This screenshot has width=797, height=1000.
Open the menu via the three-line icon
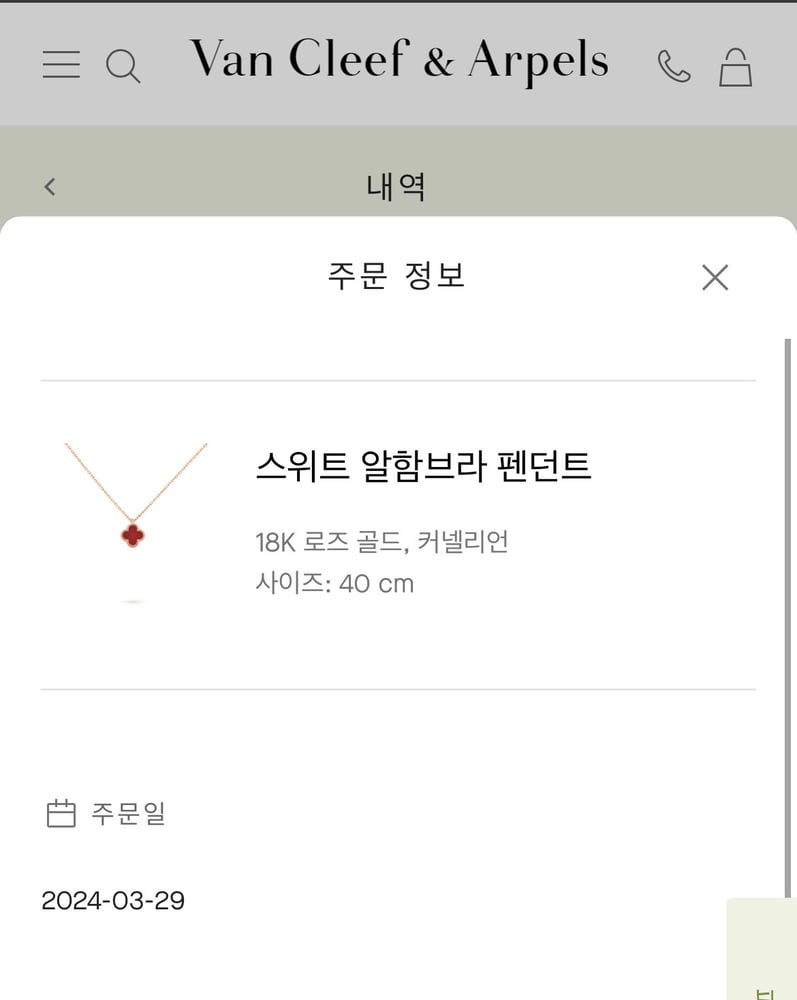61,64
